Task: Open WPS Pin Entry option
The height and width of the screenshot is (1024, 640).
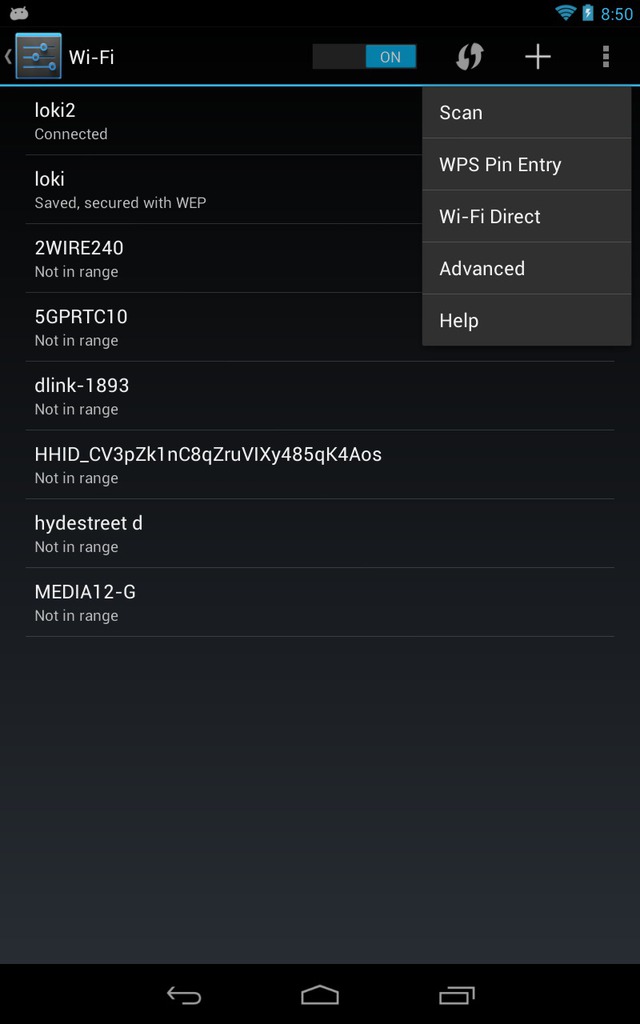Action: pyautogui.click(x=526, y=165)
